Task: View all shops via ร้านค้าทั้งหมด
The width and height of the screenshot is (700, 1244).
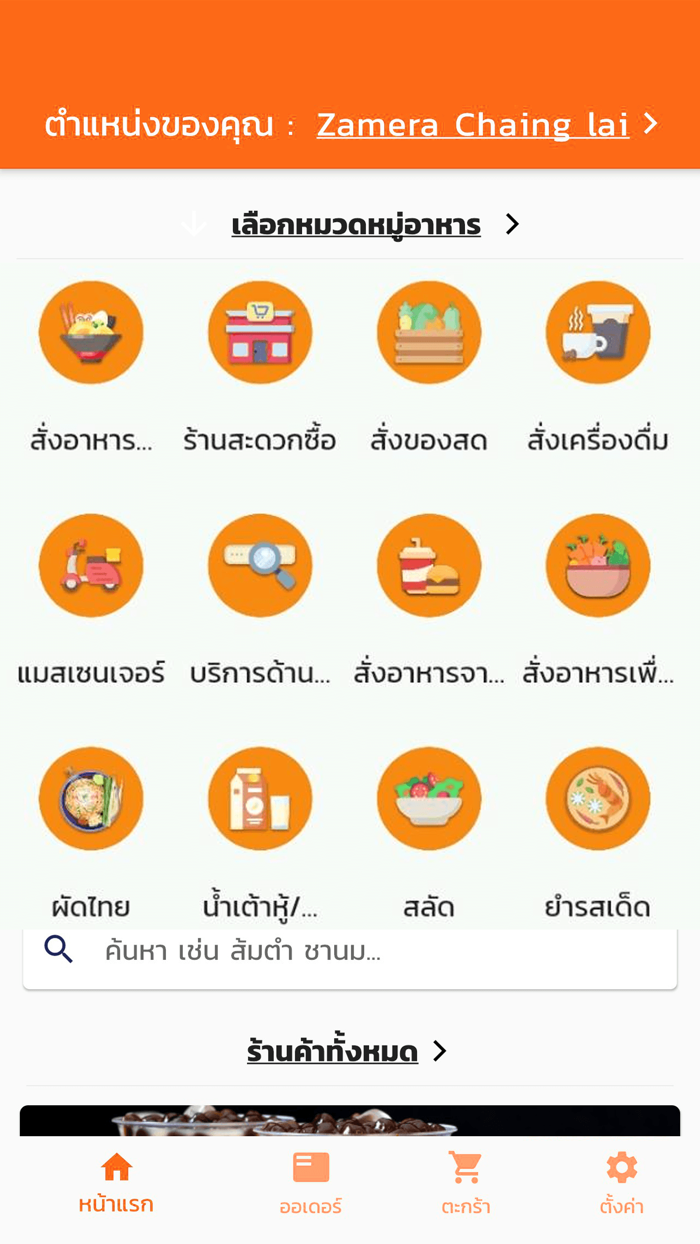Action: coord(333,1052)
